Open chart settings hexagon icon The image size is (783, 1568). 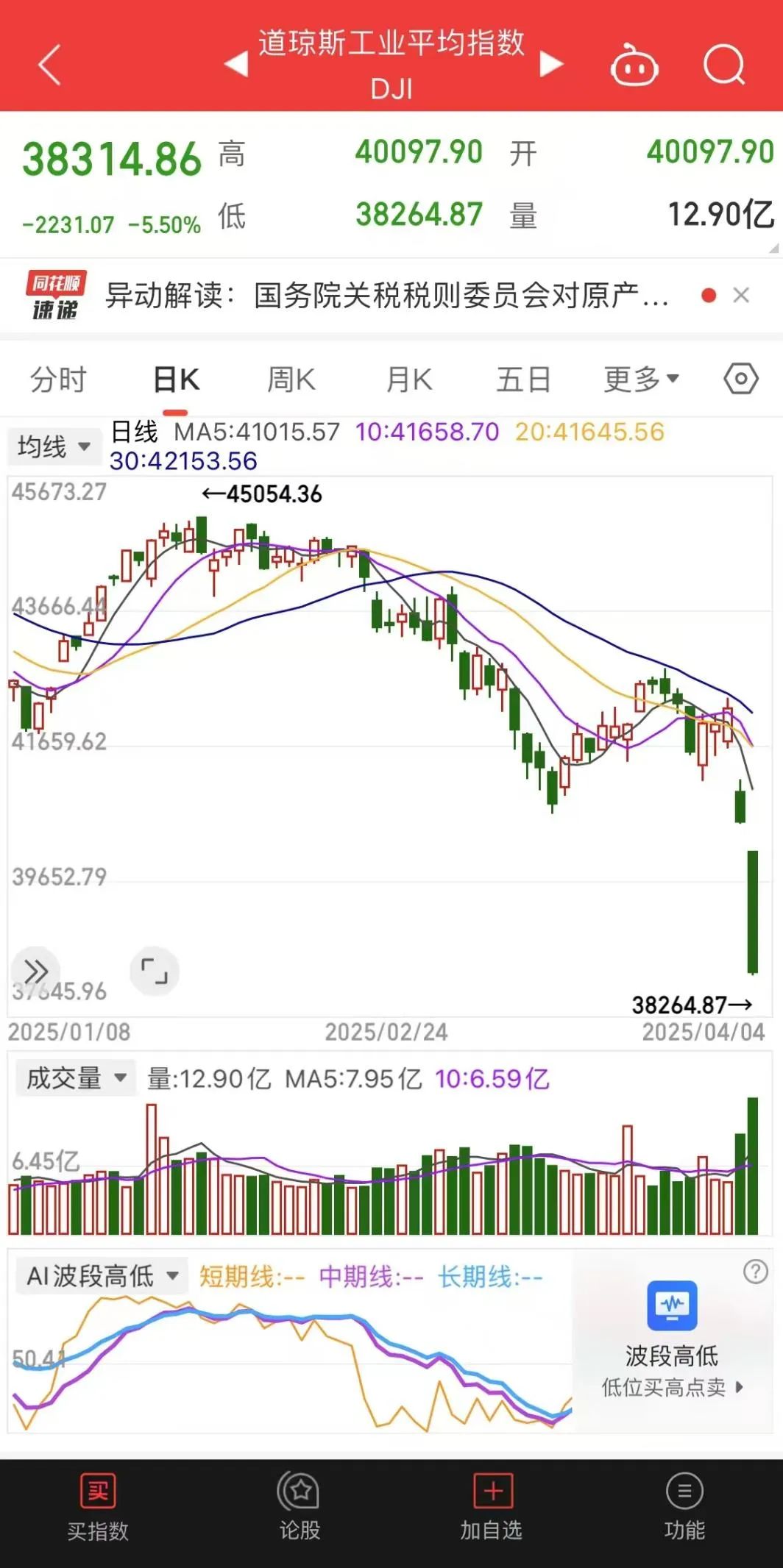(740, 379)
